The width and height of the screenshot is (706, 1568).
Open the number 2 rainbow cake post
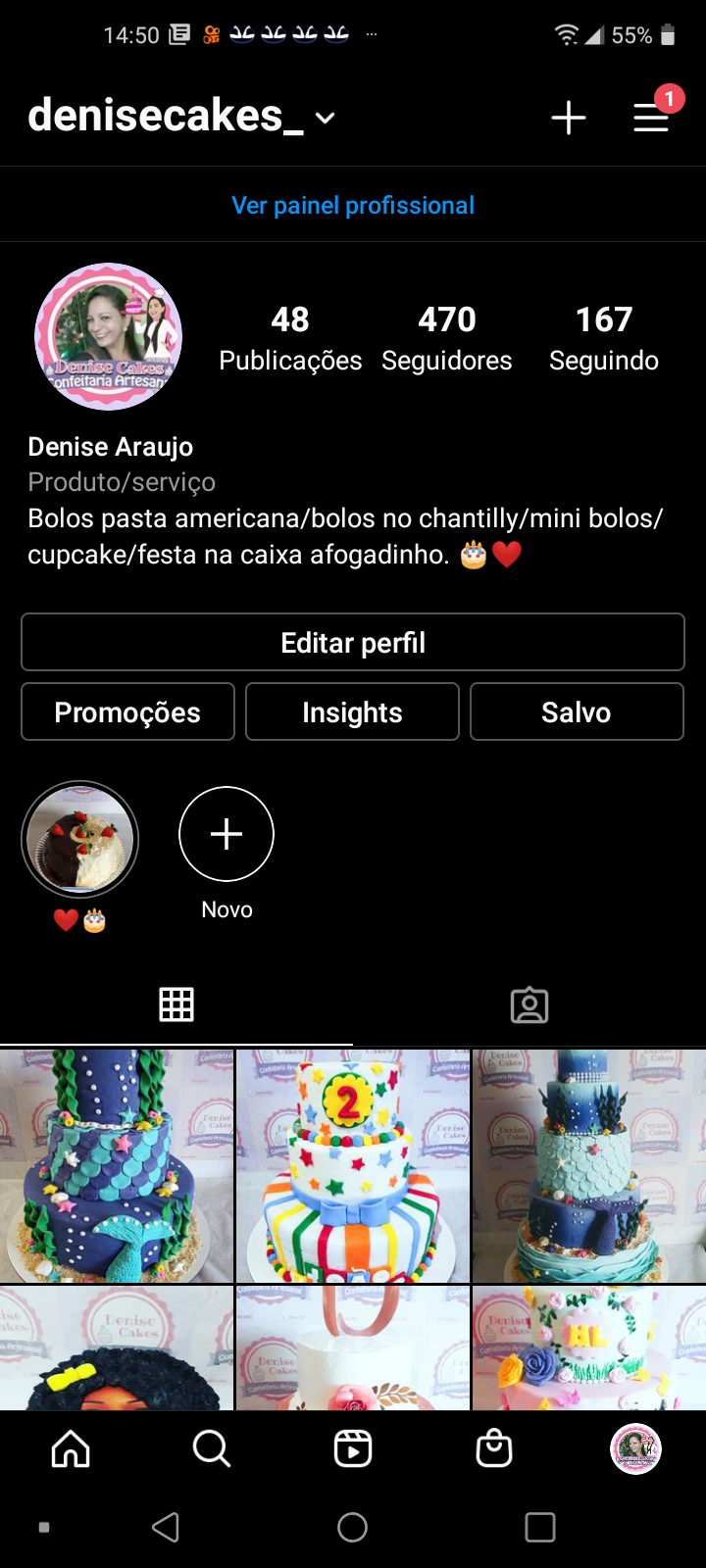point(353,1166)
